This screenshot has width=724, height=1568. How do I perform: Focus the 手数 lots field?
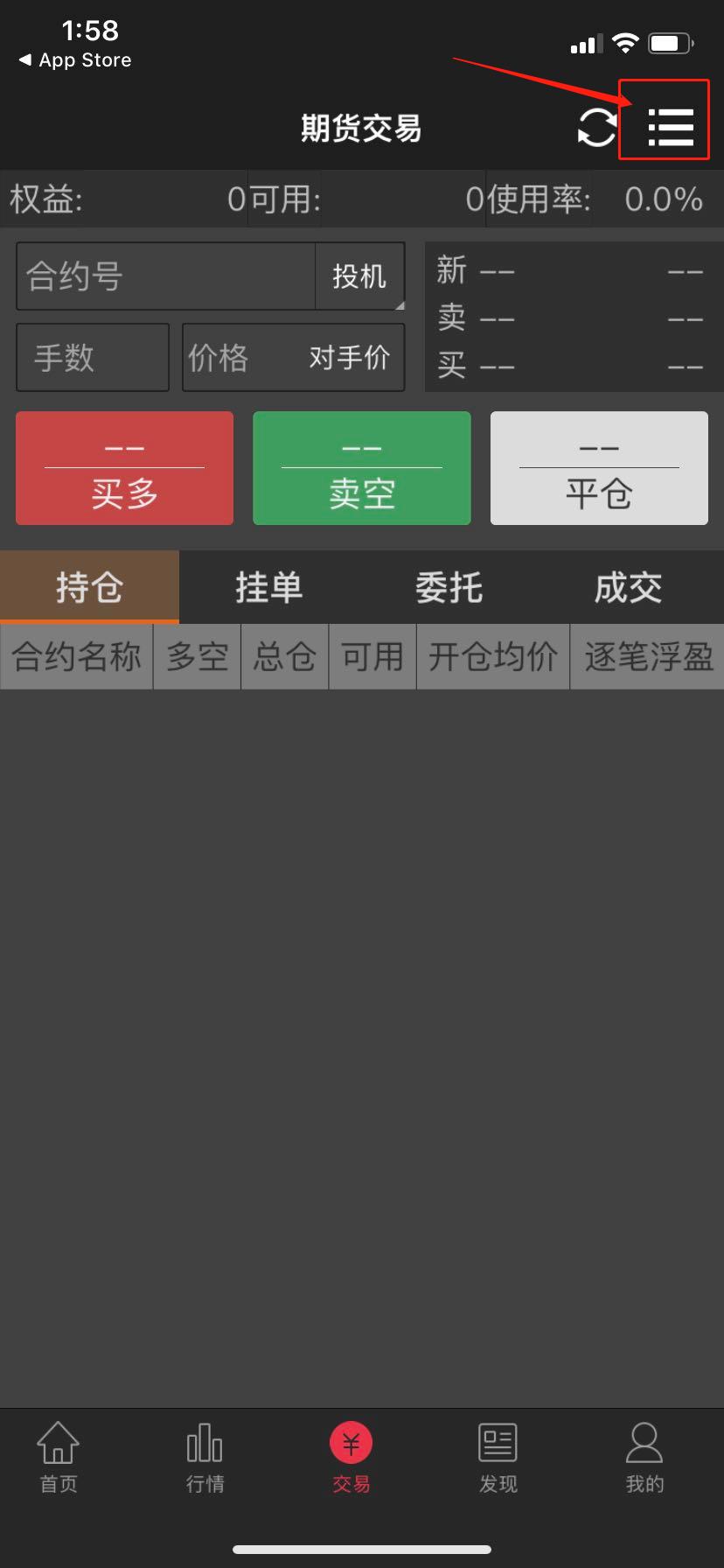click(93, 357)
